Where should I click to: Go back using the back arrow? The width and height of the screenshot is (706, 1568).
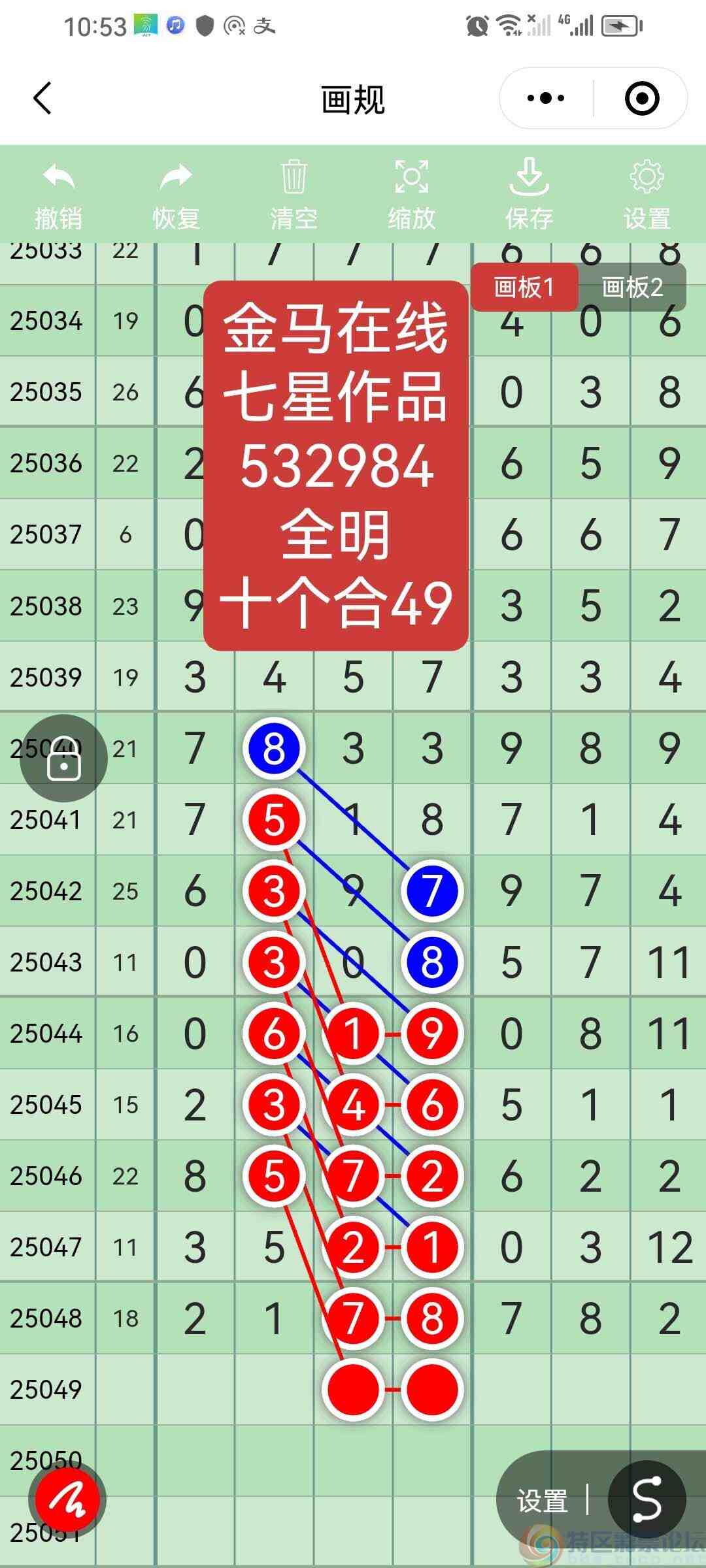click(42, 98)
